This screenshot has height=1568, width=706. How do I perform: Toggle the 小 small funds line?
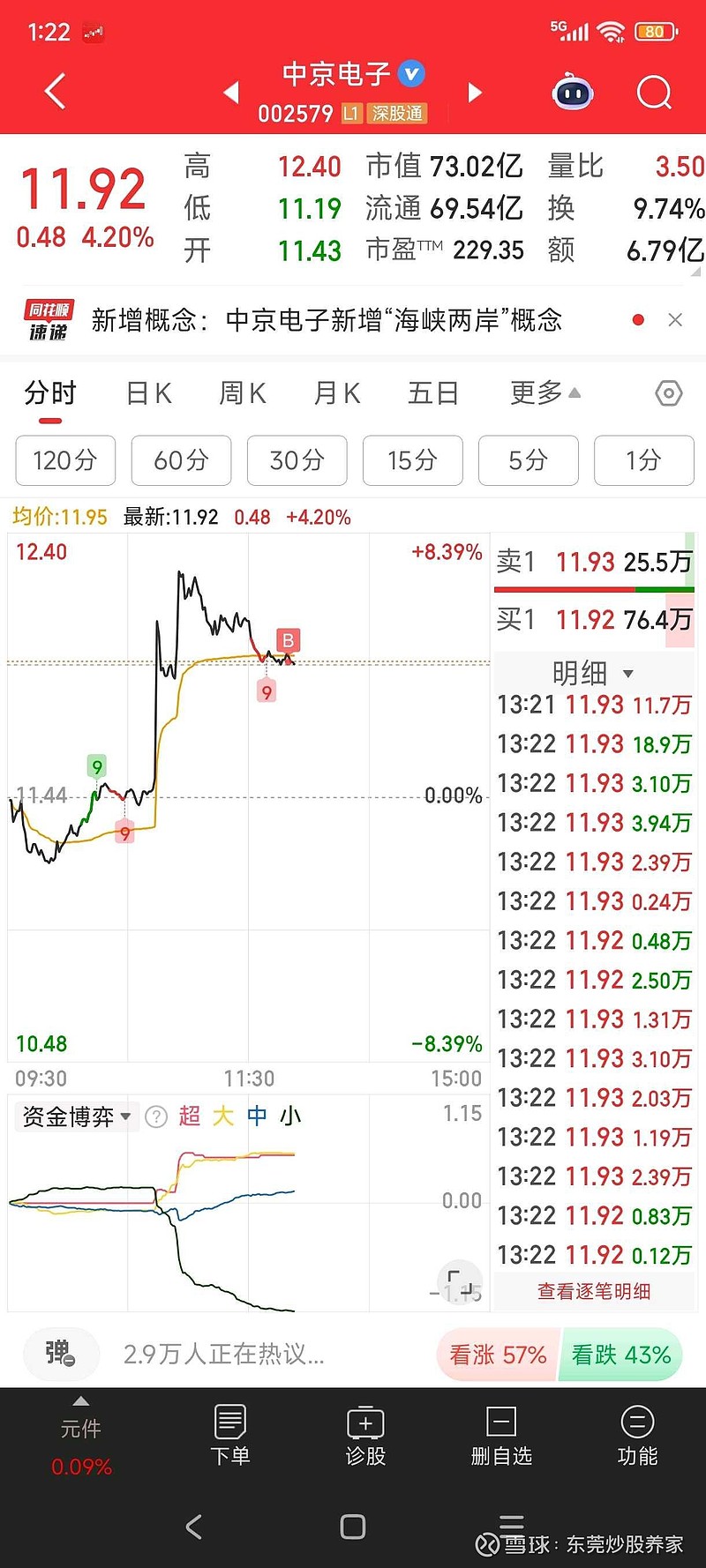point(291,1116)
